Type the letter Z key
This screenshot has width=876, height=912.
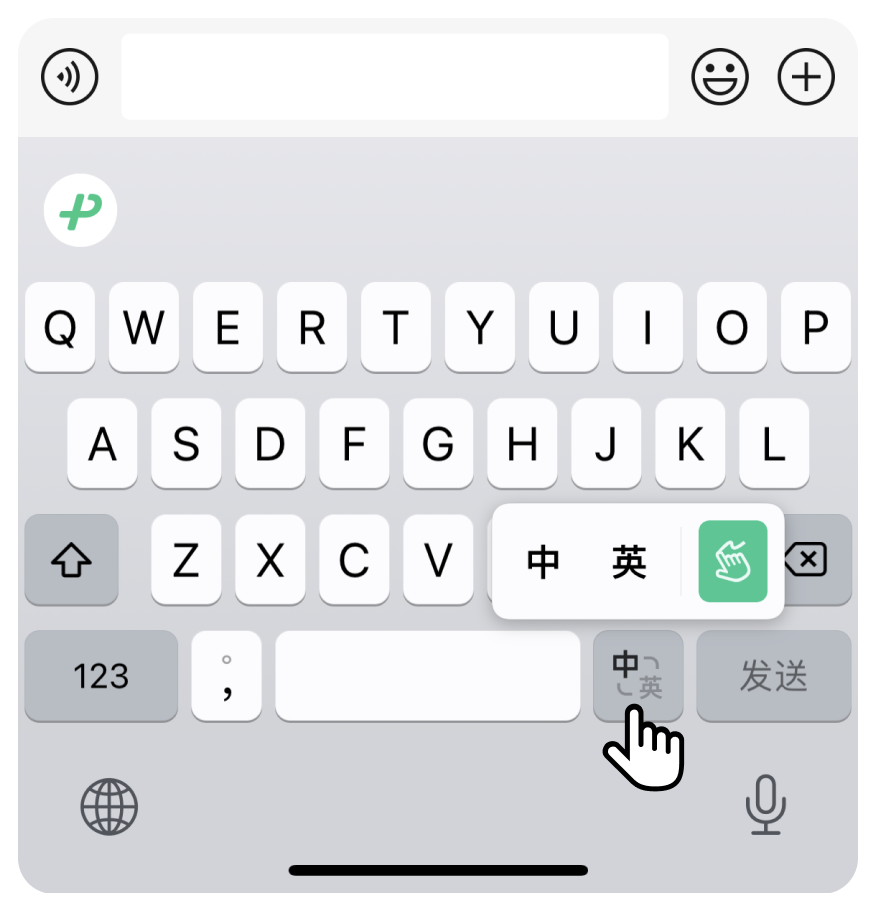186,561
